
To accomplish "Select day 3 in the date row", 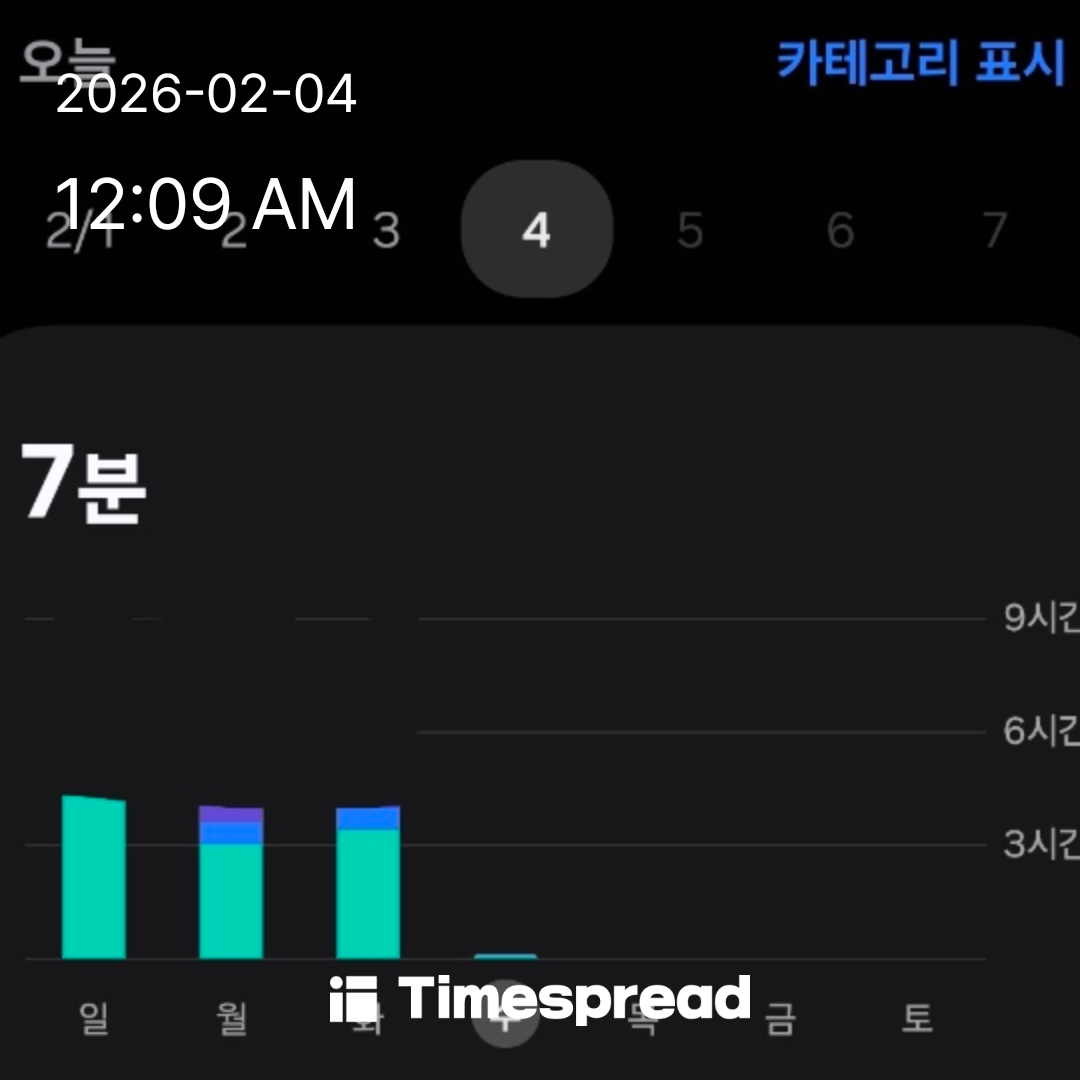I will pyautogui.click(x=386, y=231).
